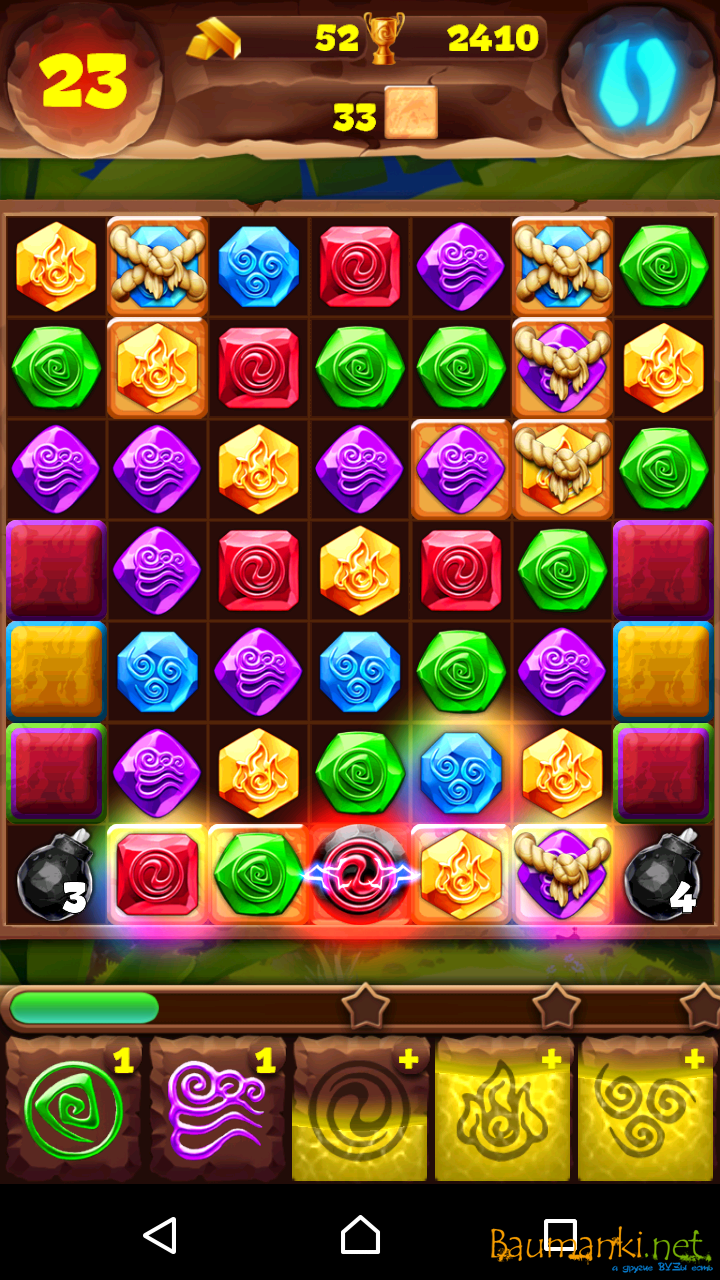Tap the bomb numbered 3
Viewport: 720px width, 1280px height.
[x=56, y=875]
